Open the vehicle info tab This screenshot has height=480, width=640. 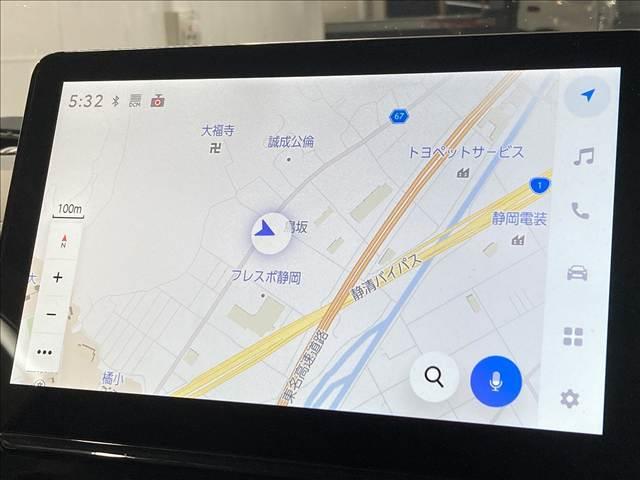click(x=577, y=273)
